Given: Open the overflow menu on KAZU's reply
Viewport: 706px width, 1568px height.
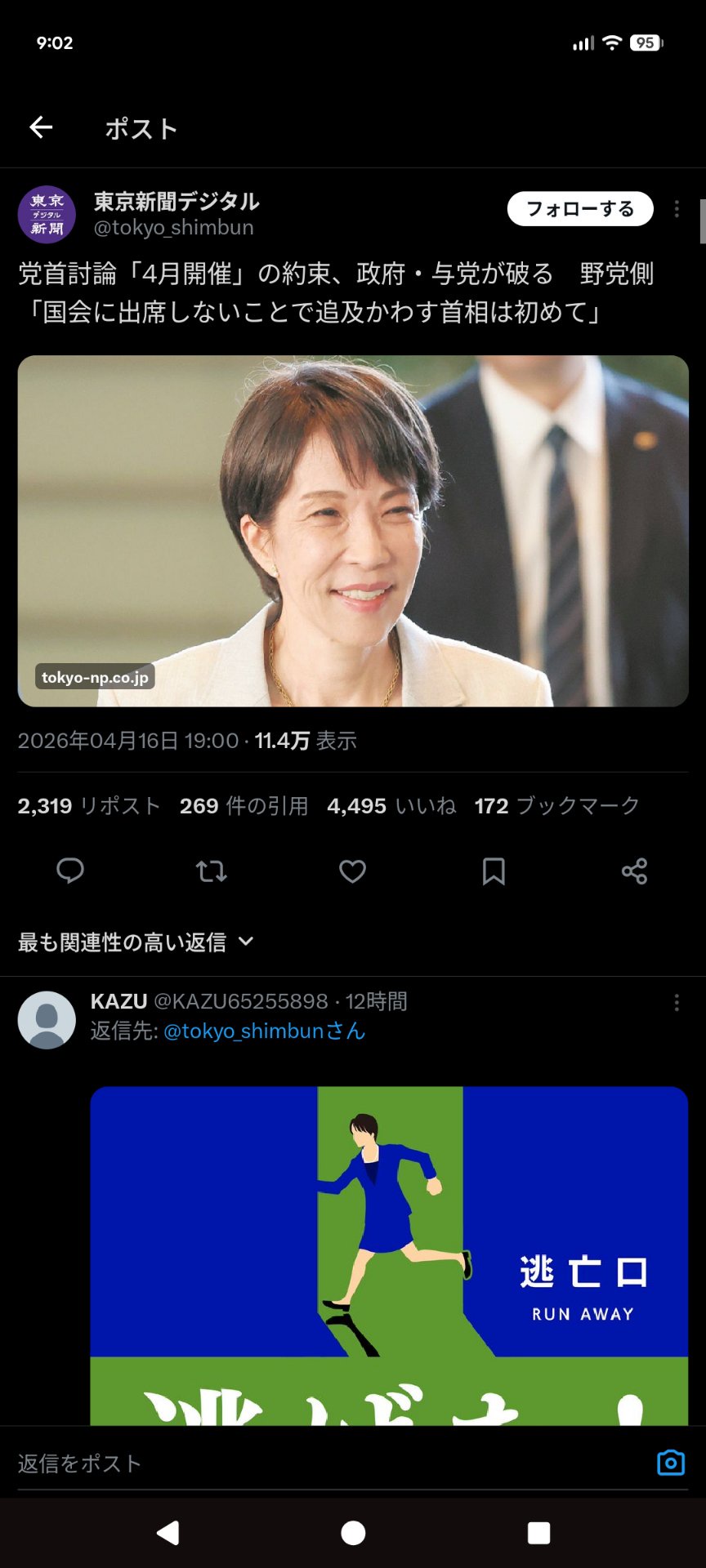Looking at the screenshot, I should coord(677,1003).
